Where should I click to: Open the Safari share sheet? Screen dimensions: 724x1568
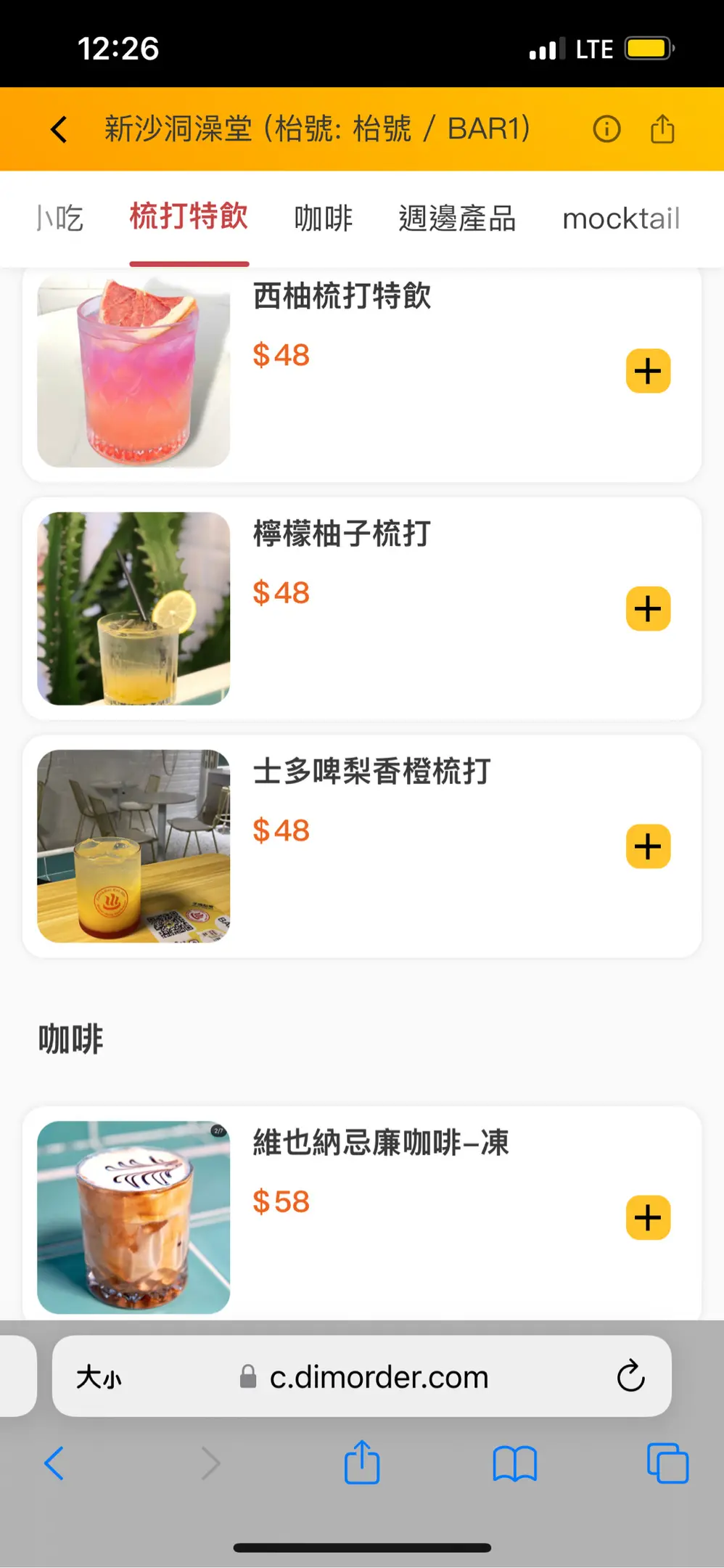click(362, 1462)
